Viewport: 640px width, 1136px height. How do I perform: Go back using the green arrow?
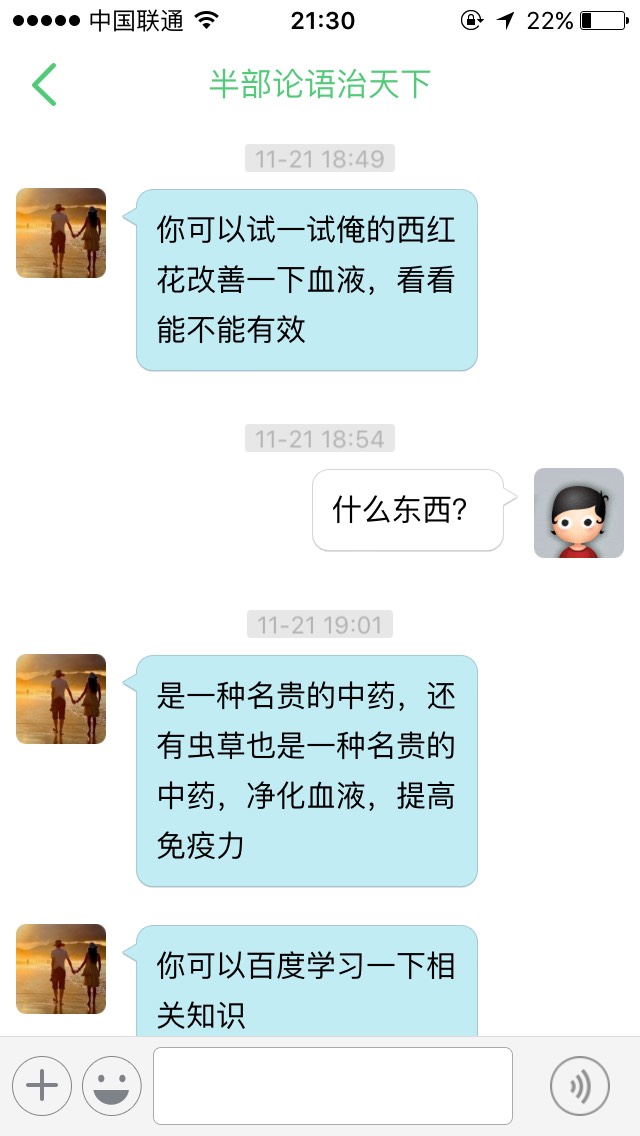pyautogui.click(x=44, y=85)
